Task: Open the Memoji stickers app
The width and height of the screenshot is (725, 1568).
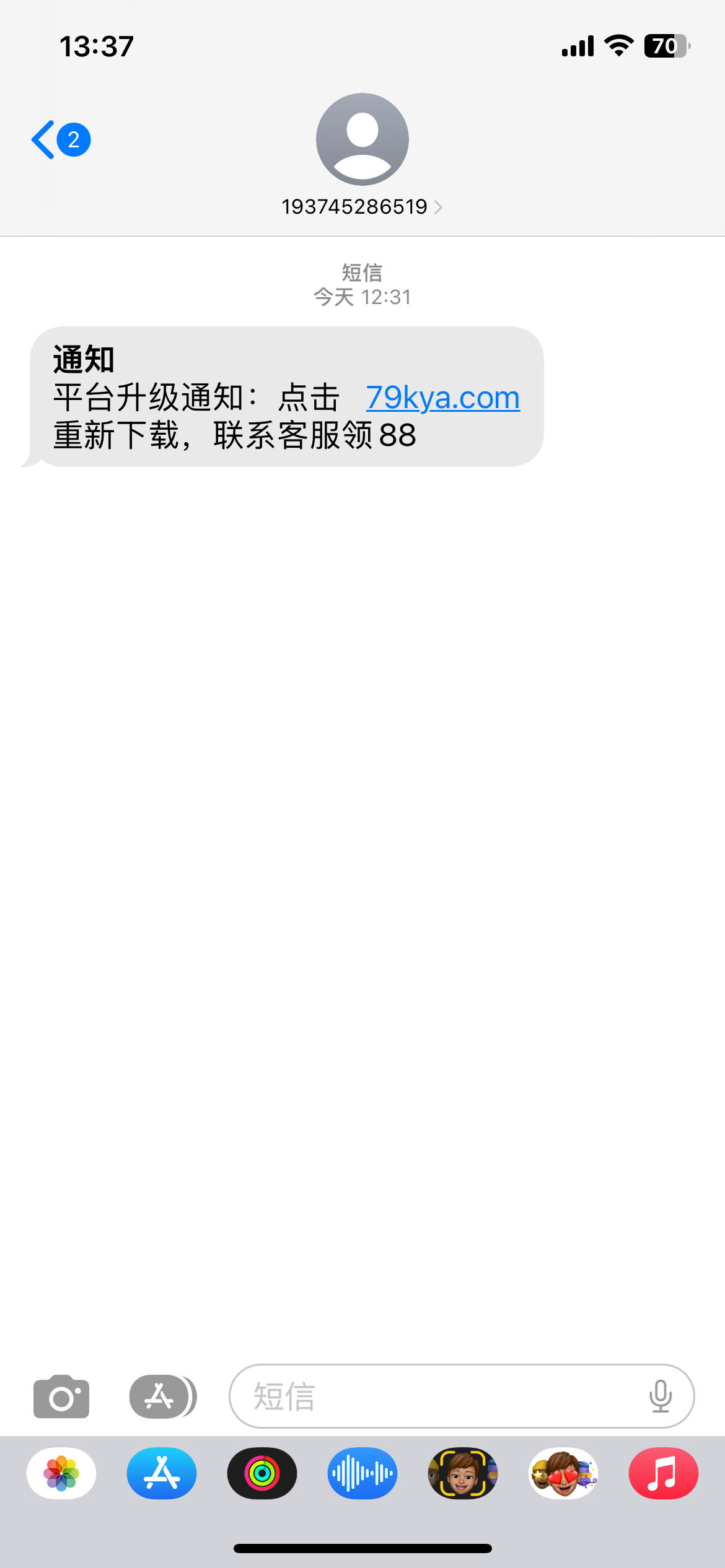Action: tap(563, 1473)
